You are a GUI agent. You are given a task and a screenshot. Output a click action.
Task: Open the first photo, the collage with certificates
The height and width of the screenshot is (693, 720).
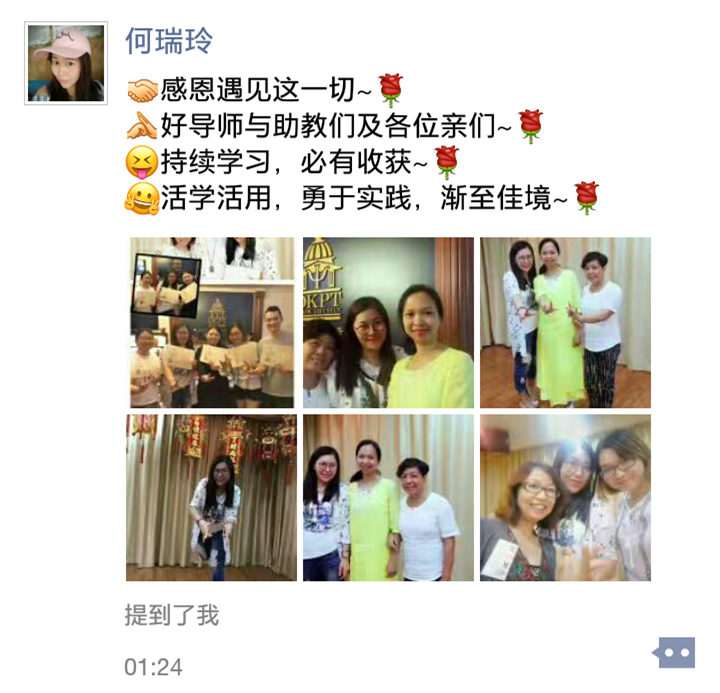click(x=212, y=322)
